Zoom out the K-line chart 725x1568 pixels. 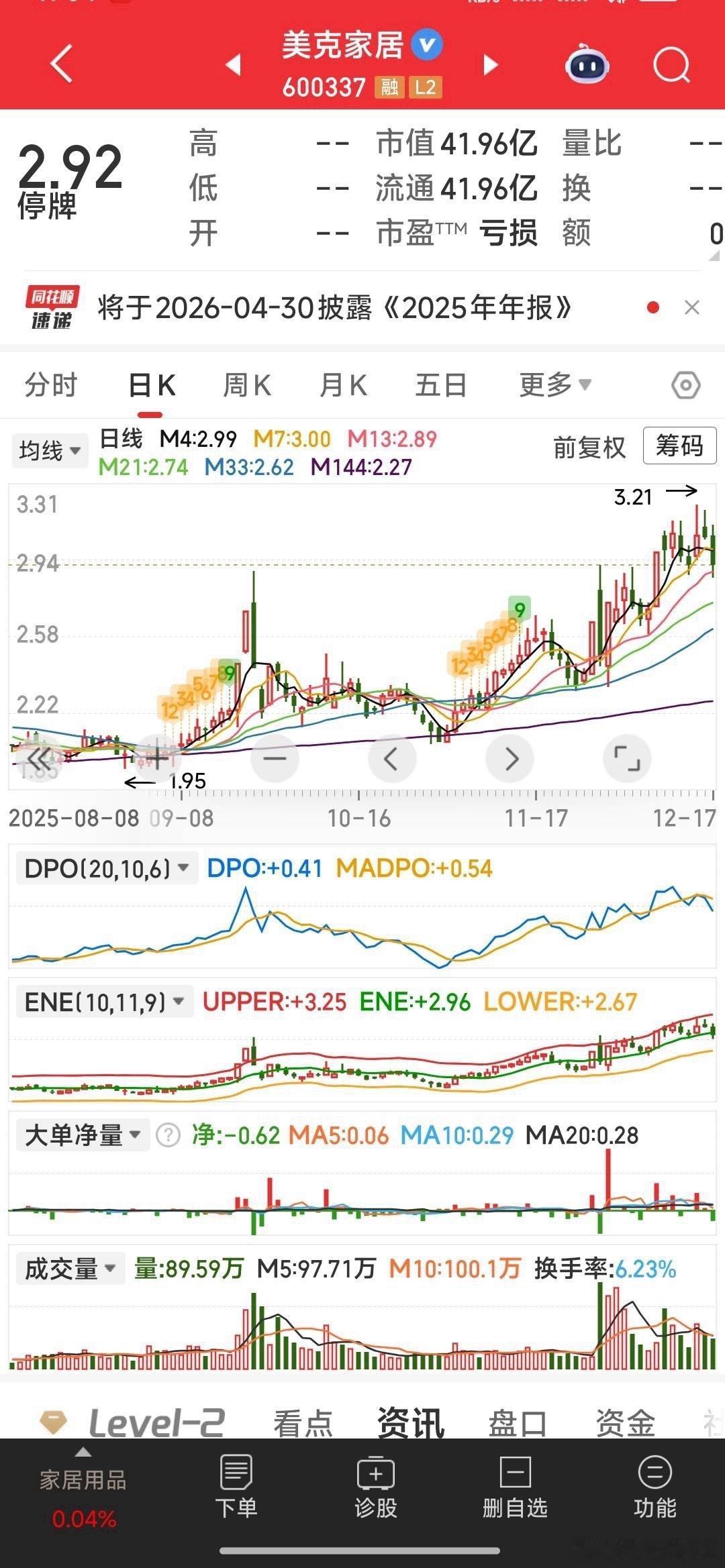[275, 759]
